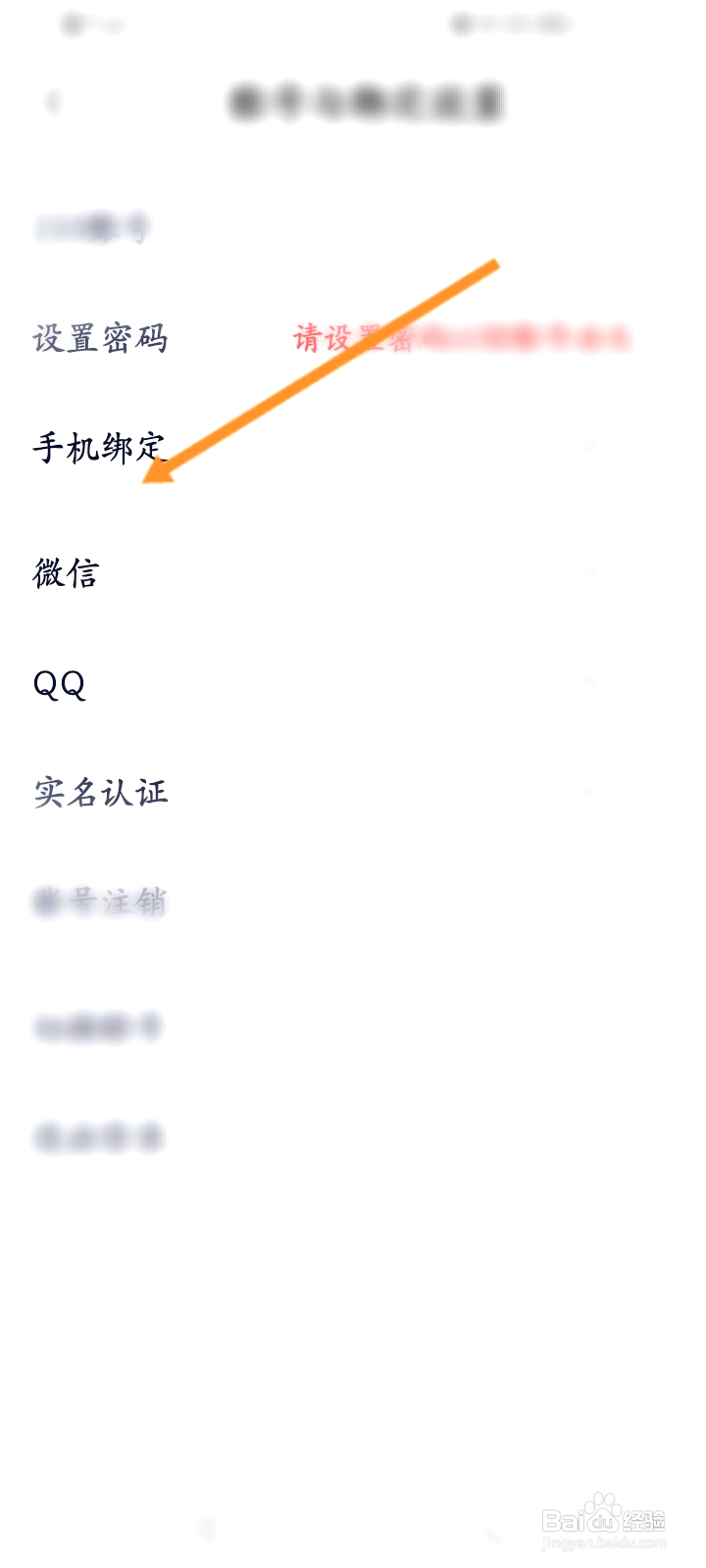Viewport: 706px width, 1568px height.
Task: Expand the chevron beside 账号注销
Action: [588, 900]
